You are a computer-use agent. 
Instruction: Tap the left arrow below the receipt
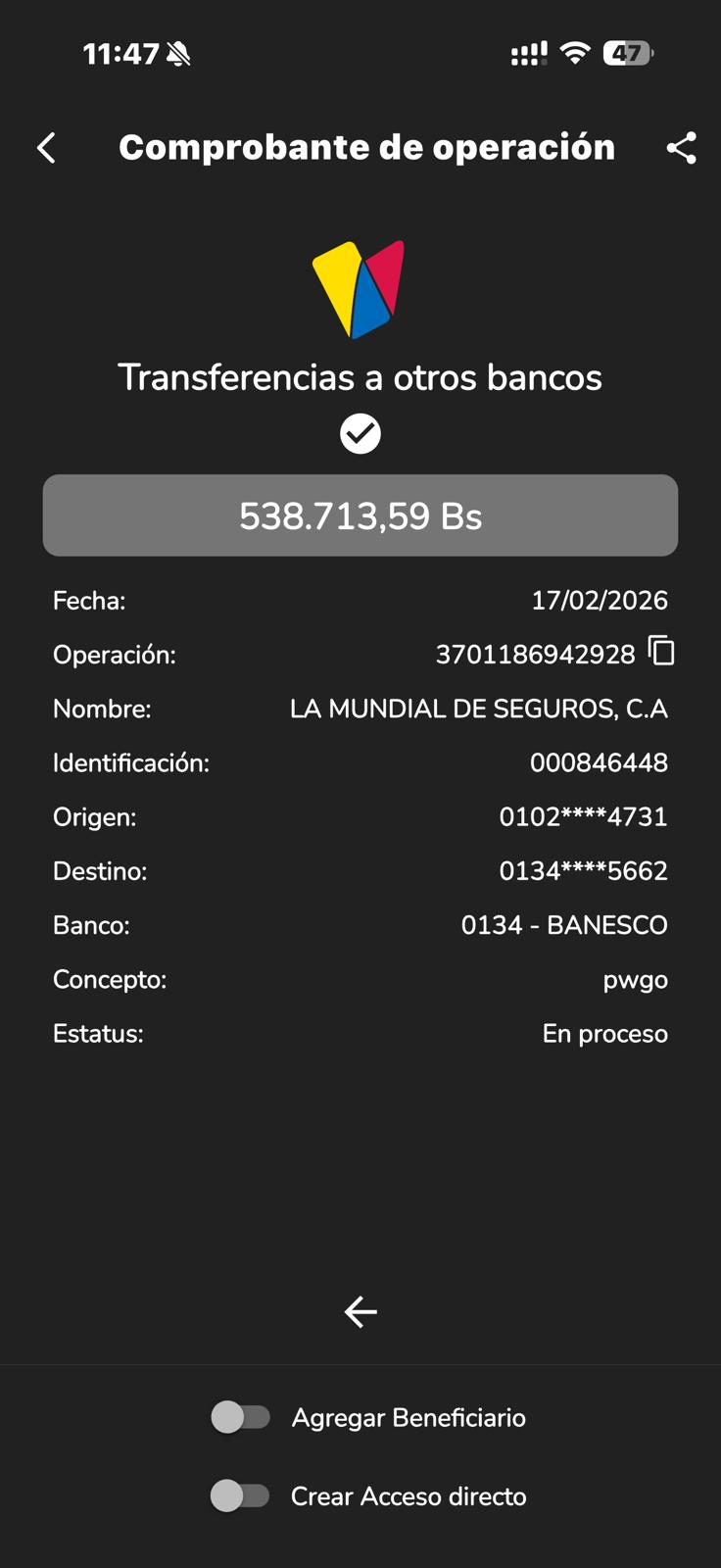360,1311
